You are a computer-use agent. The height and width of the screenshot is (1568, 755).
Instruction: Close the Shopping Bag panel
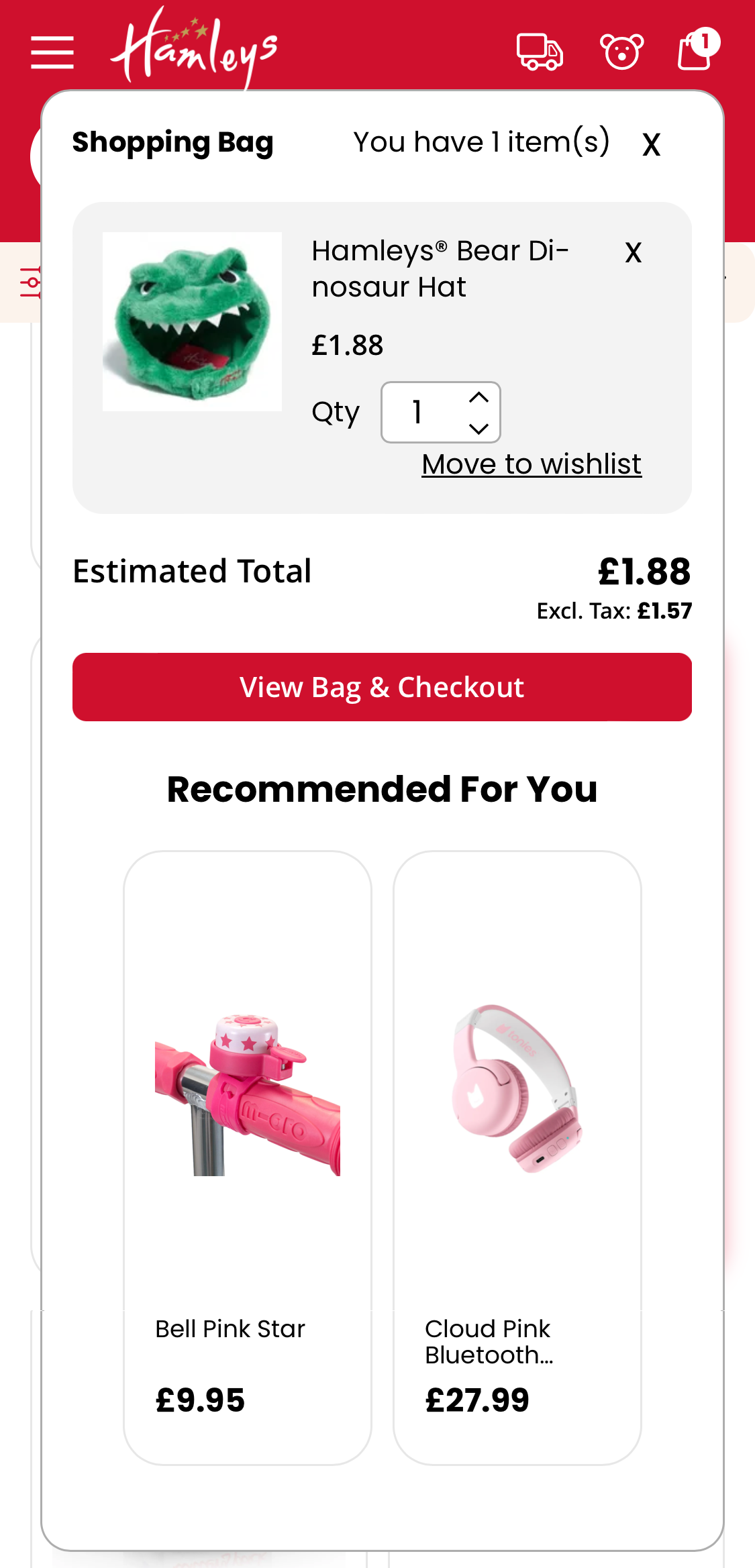click(650, 143)
